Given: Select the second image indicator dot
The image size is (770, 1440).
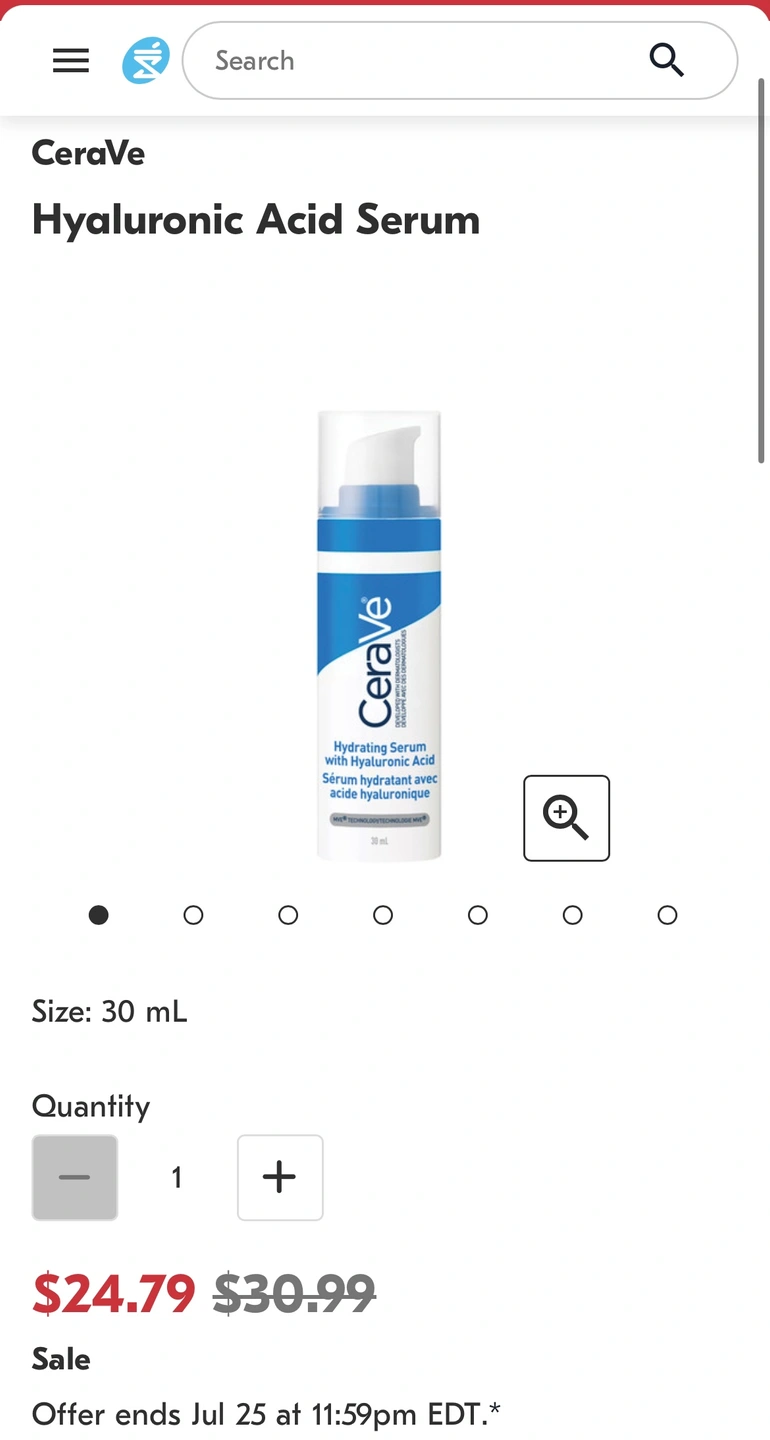Looking at the screenshot, I should point(193,915).
